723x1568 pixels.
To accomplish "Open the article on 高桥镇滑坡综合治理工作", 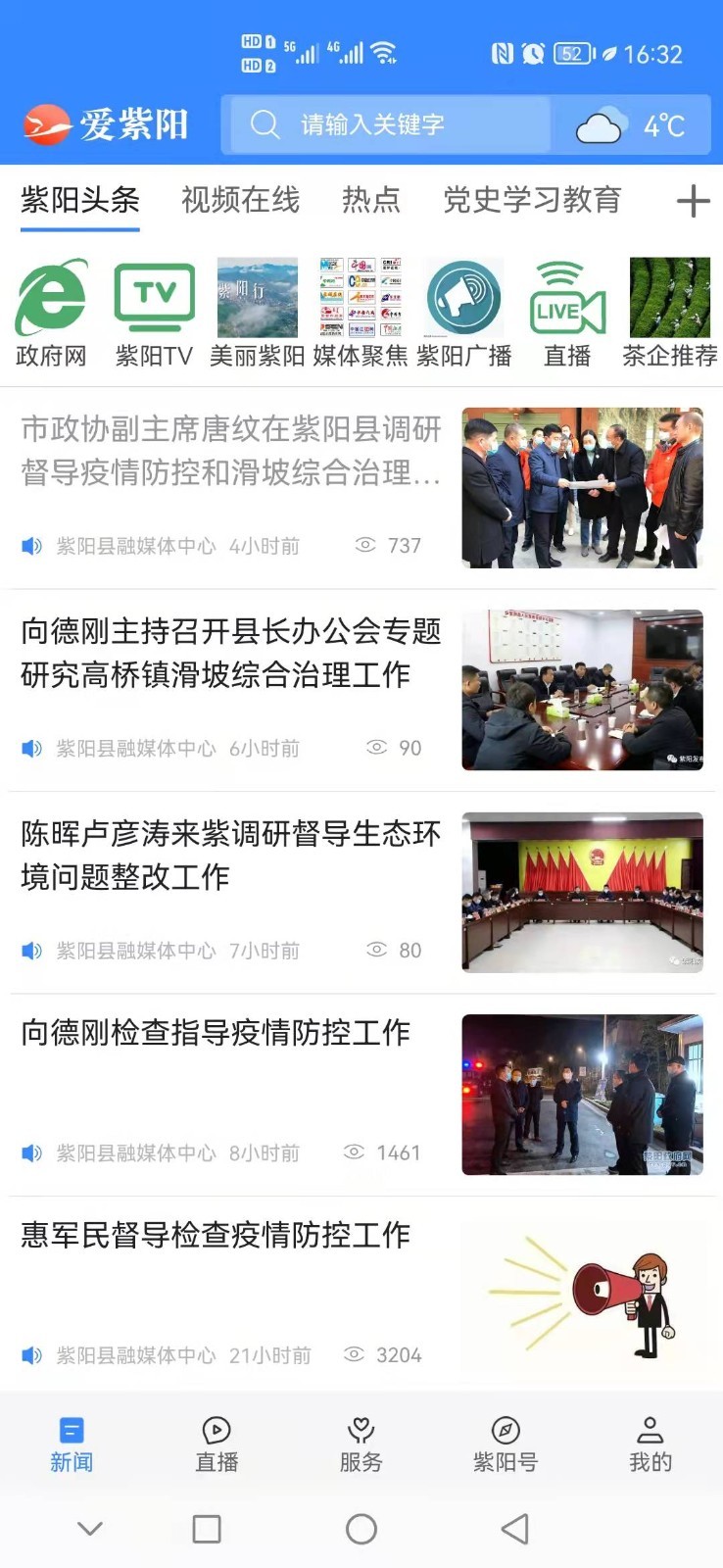I will tap(231, 653).
